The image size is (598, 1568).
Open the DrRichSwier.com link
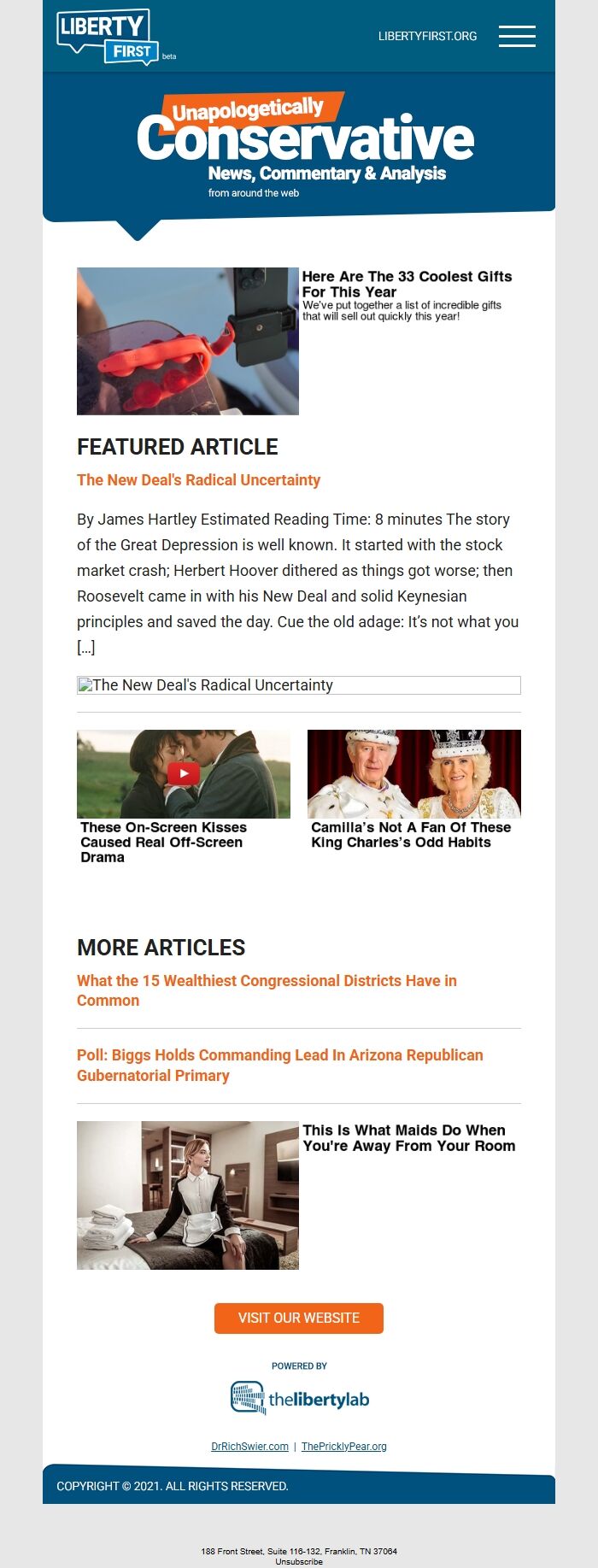tap(249, 1447)
